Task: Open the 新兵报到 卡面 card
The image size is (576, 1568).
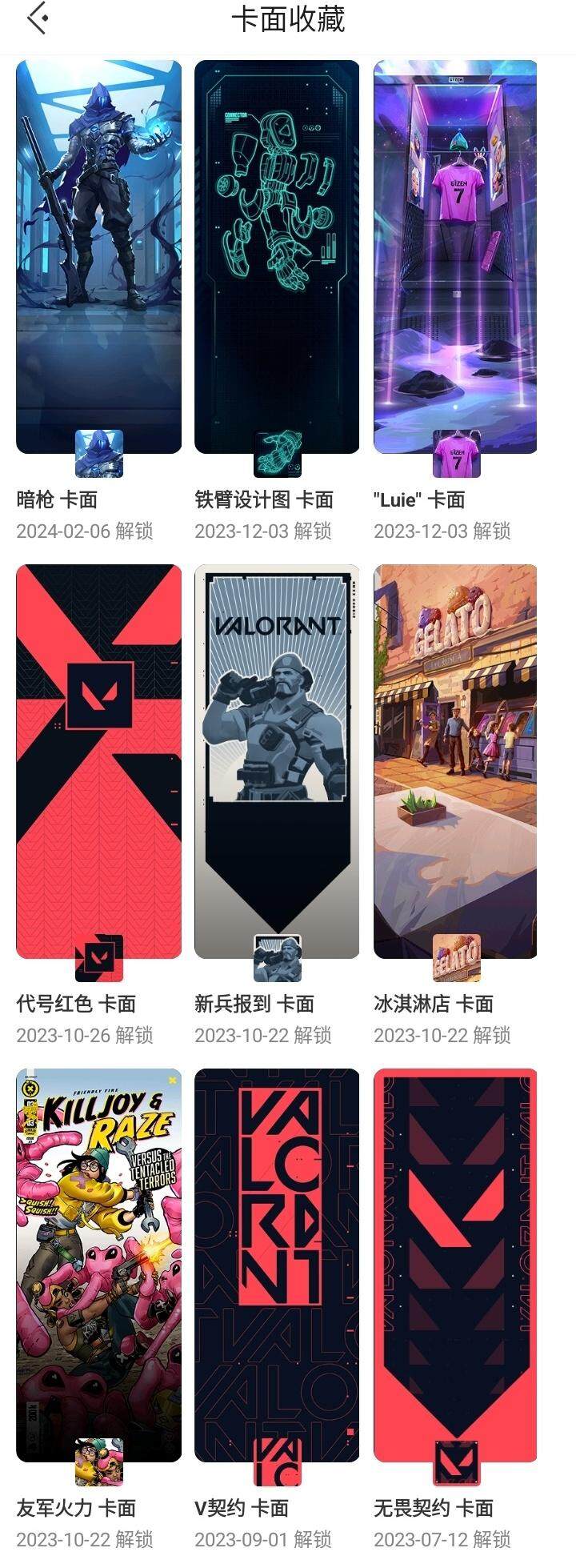Action: 277,761
